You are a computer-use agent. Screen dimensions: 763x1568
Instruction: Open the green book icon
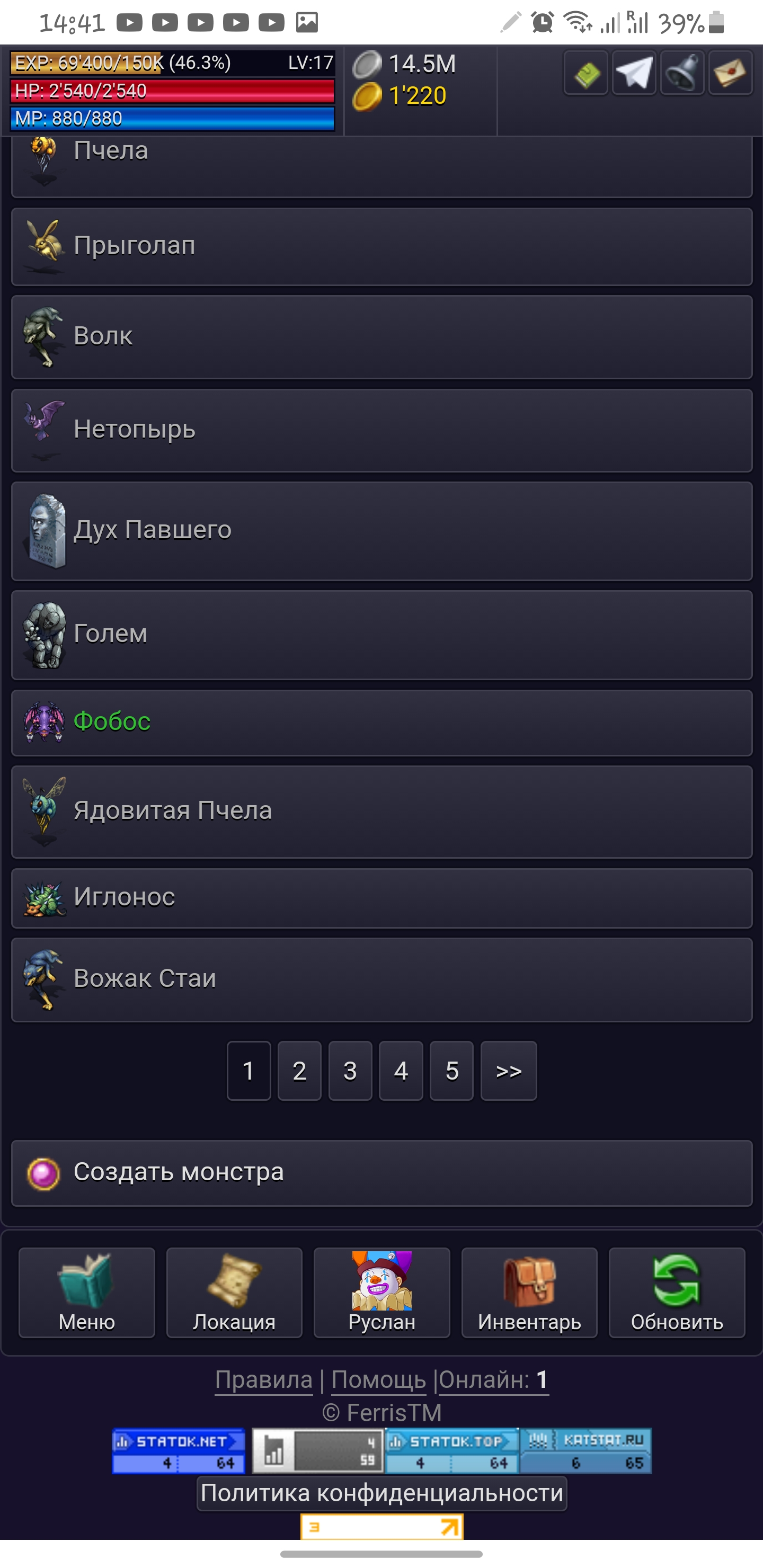click(586, 74)
